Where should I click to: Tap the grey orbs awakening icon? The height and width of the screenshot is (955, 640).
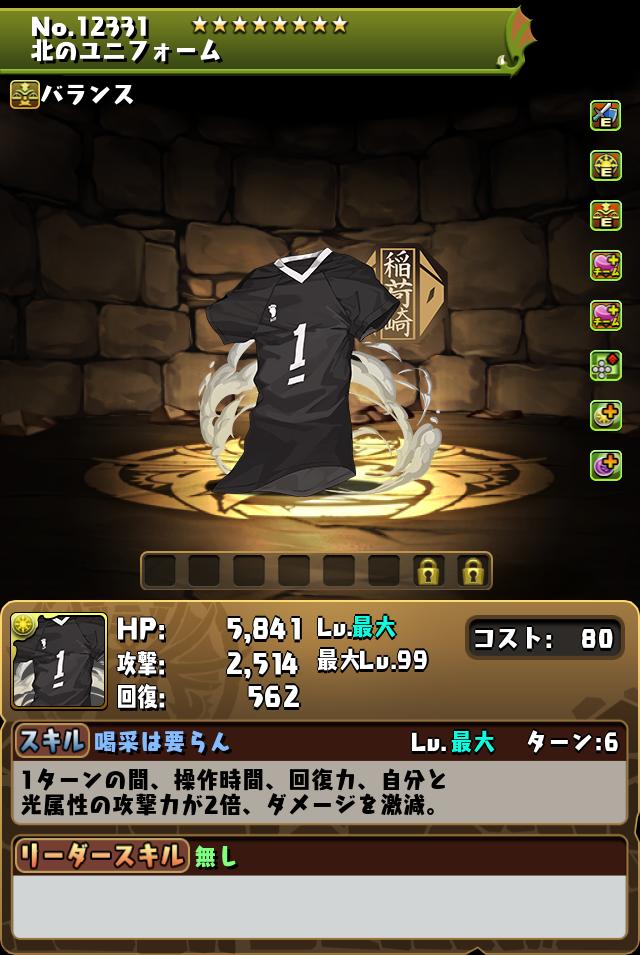(605, 365)
